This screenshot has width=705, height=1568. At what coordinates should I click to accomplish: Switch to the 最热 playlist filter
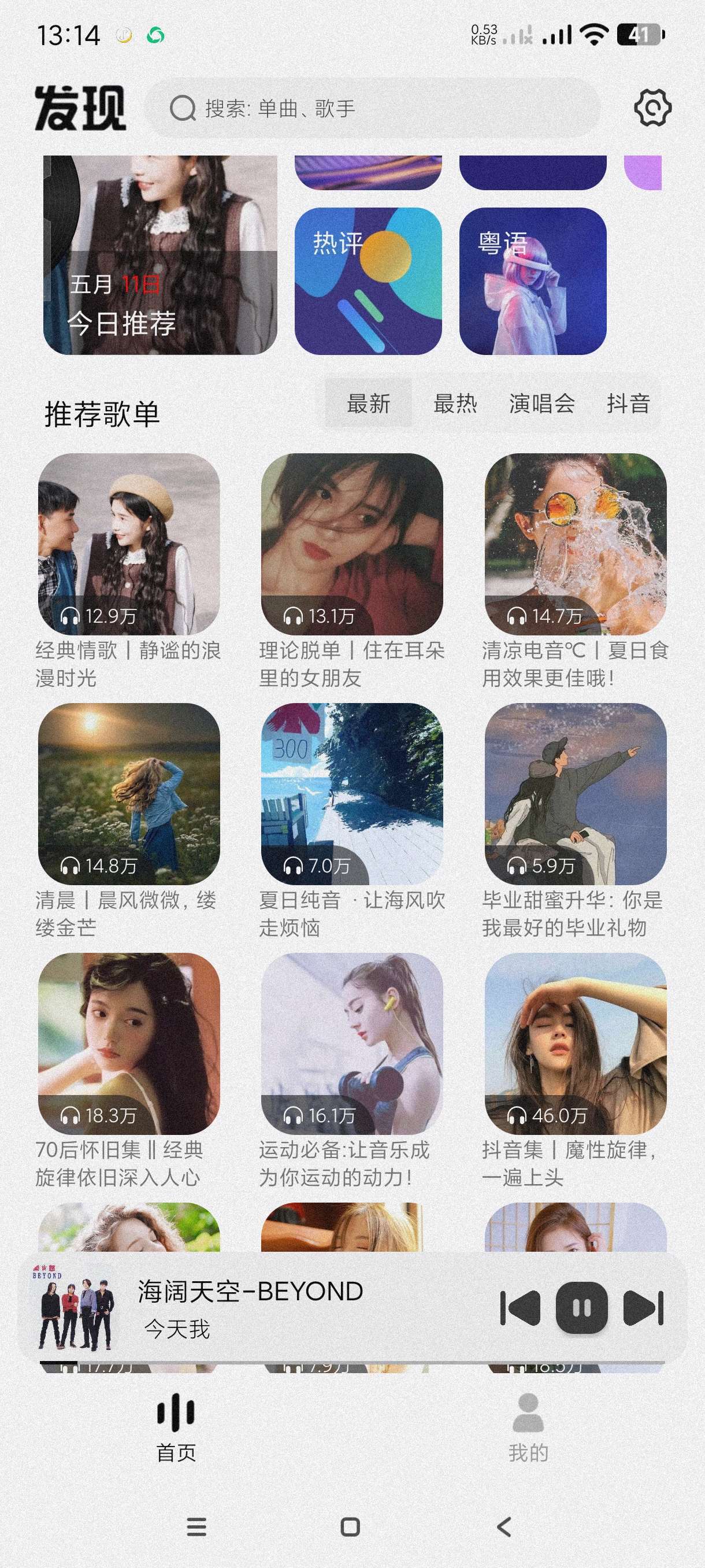click(x=455, y=404)
